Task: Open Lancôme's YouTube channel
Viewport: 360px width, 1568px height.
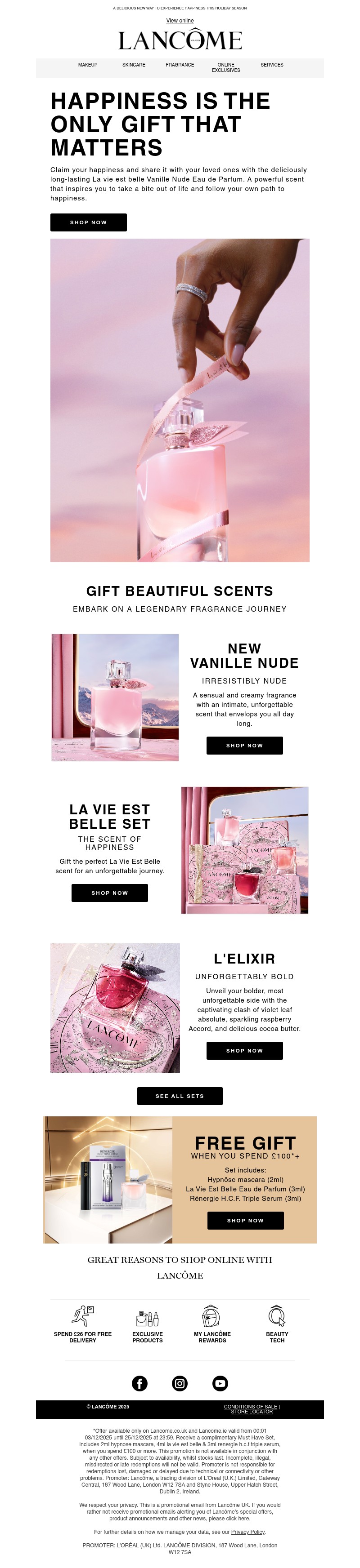Action: pyautogui.click(x=220, y=1383)
